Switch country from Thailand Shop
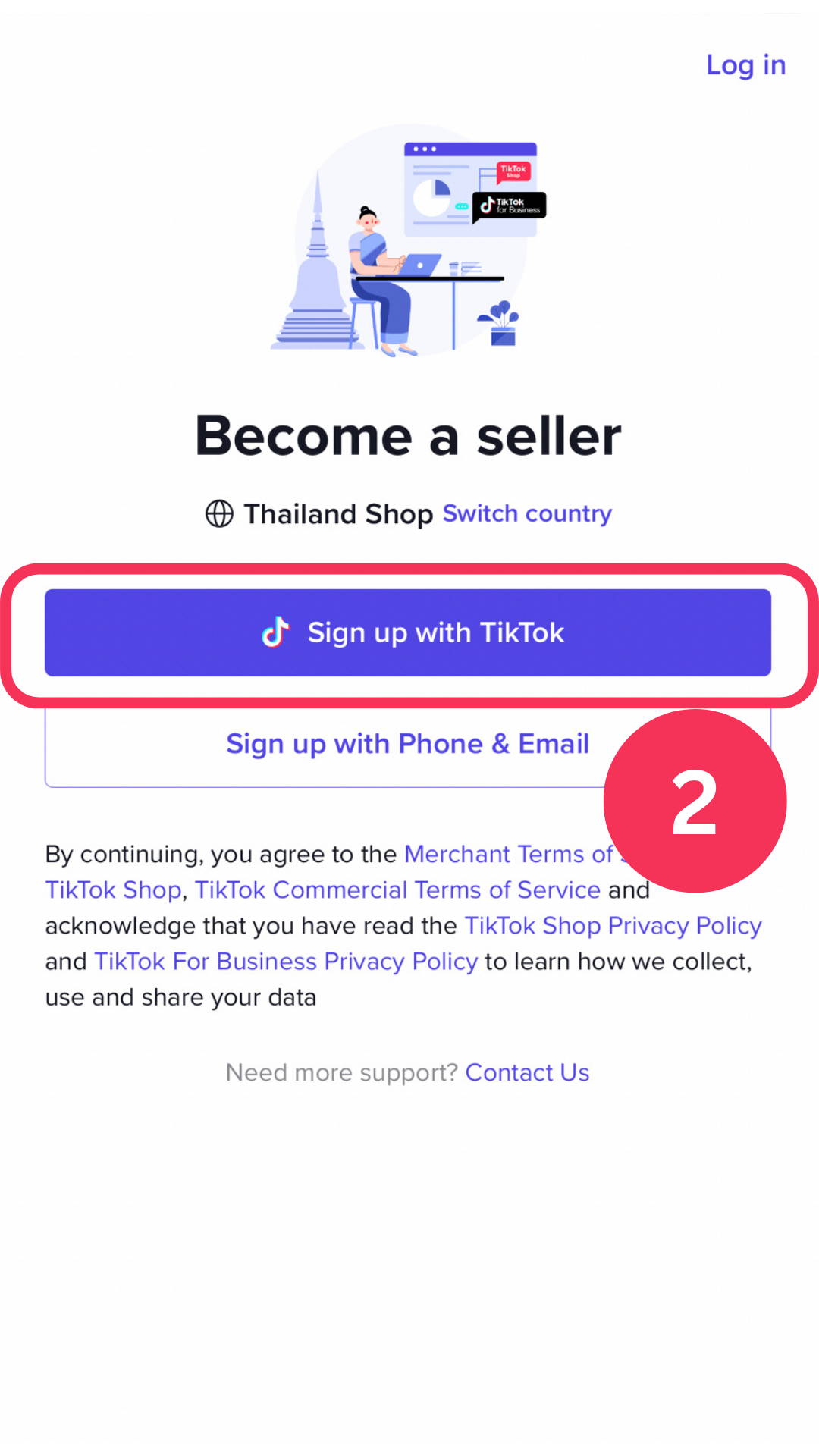 click(527, 513)
